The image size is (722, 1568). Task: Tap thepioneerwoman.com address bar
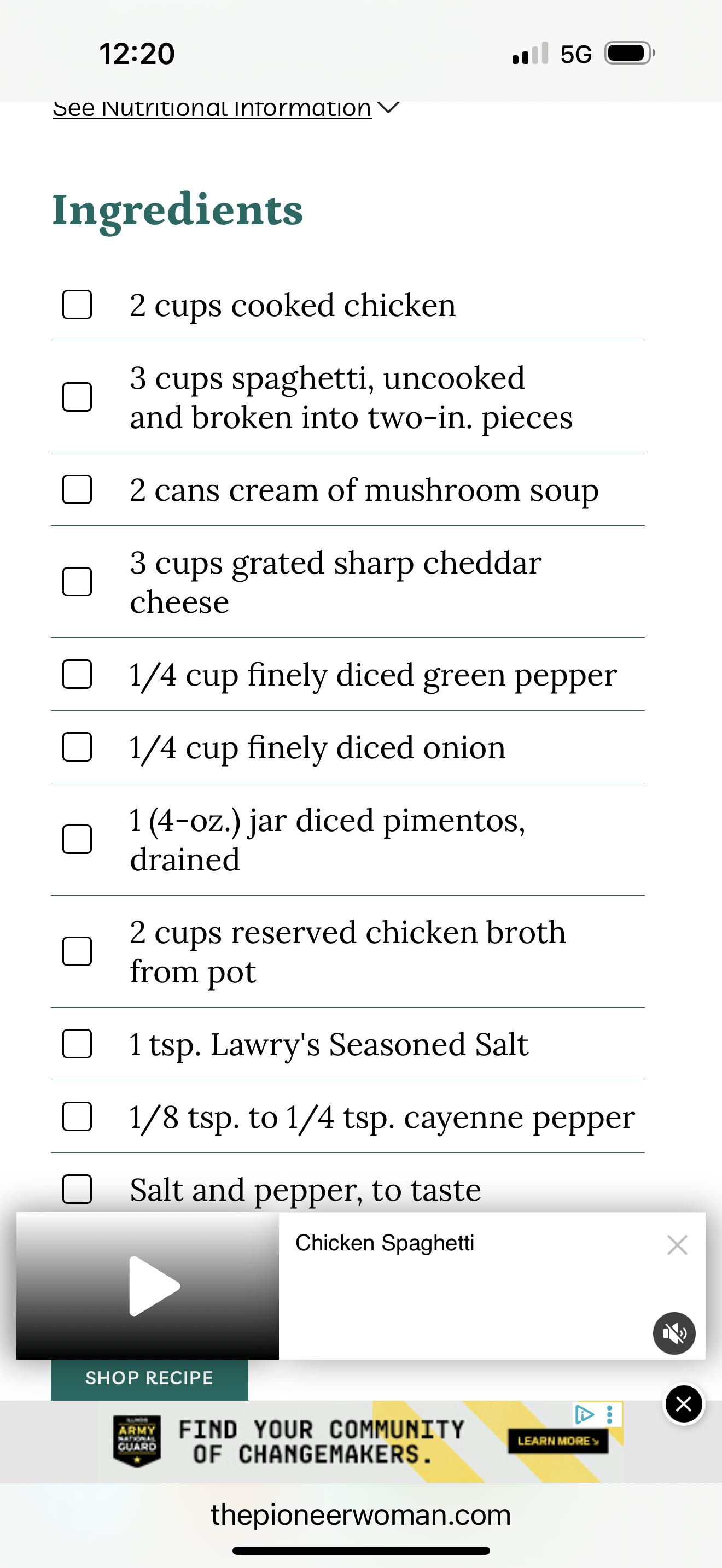(x=360, y=1515)
